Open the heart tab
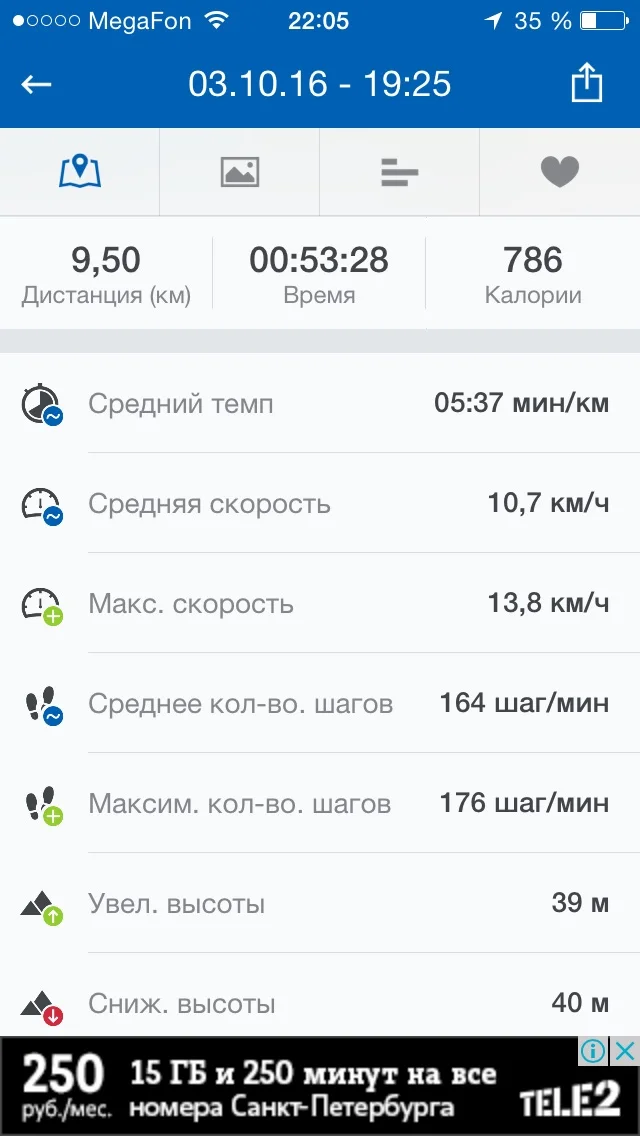 coord(560,172)
